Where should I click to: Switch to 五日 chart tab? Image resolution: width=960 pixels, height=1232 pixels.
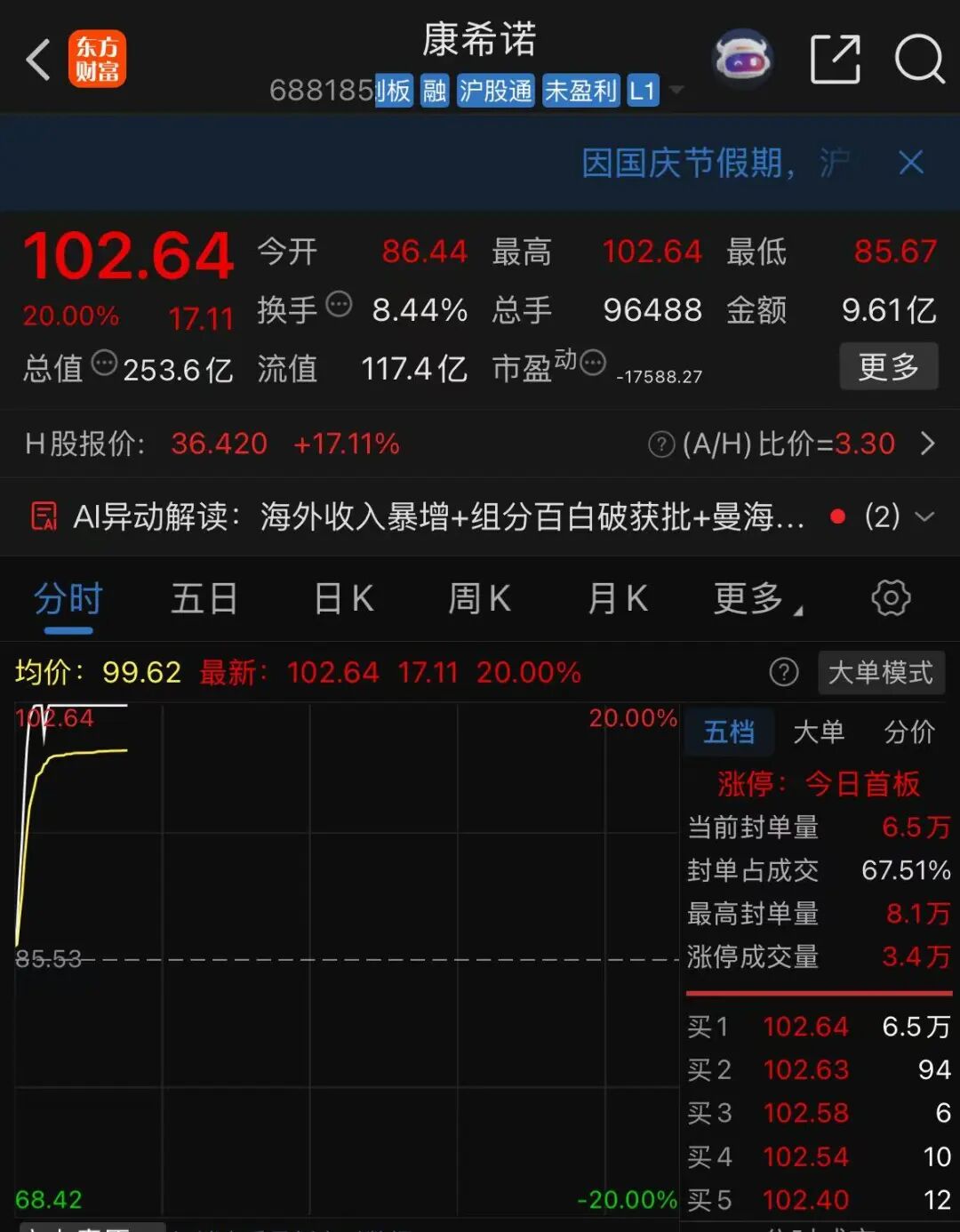pyautogui.click(x=204, y=599)
